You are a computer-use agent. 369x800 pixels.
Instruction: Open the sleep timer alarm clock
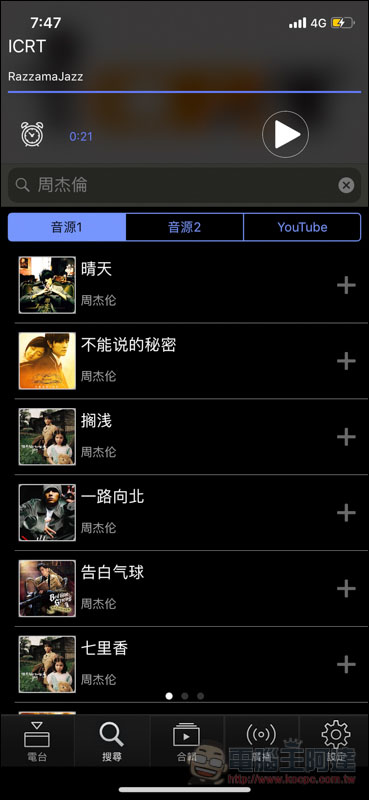[32, 134]
